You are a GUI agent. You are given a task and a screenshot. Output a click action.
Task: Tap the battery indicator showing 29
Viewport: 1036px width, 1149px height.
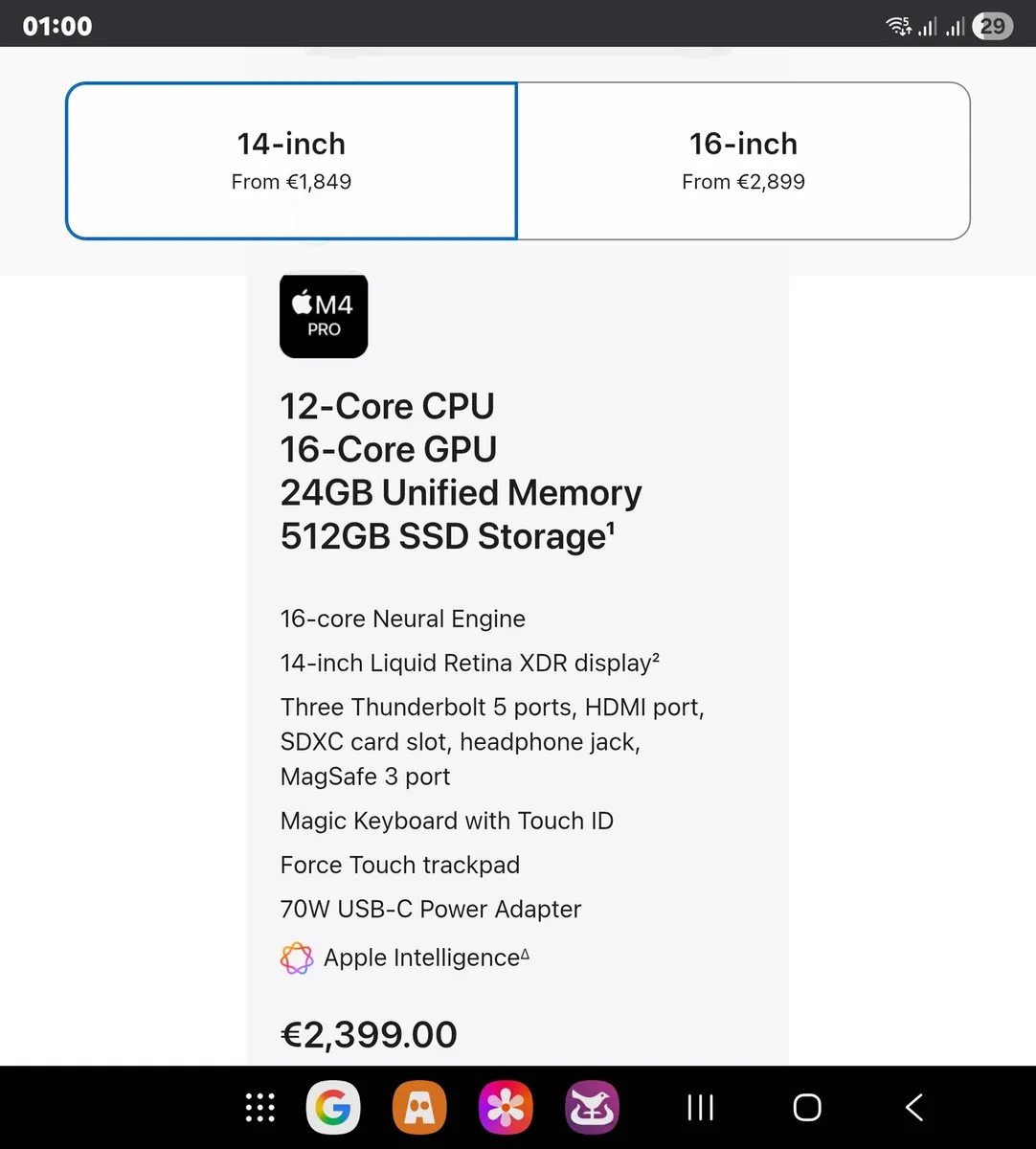[x=992, y=26]
